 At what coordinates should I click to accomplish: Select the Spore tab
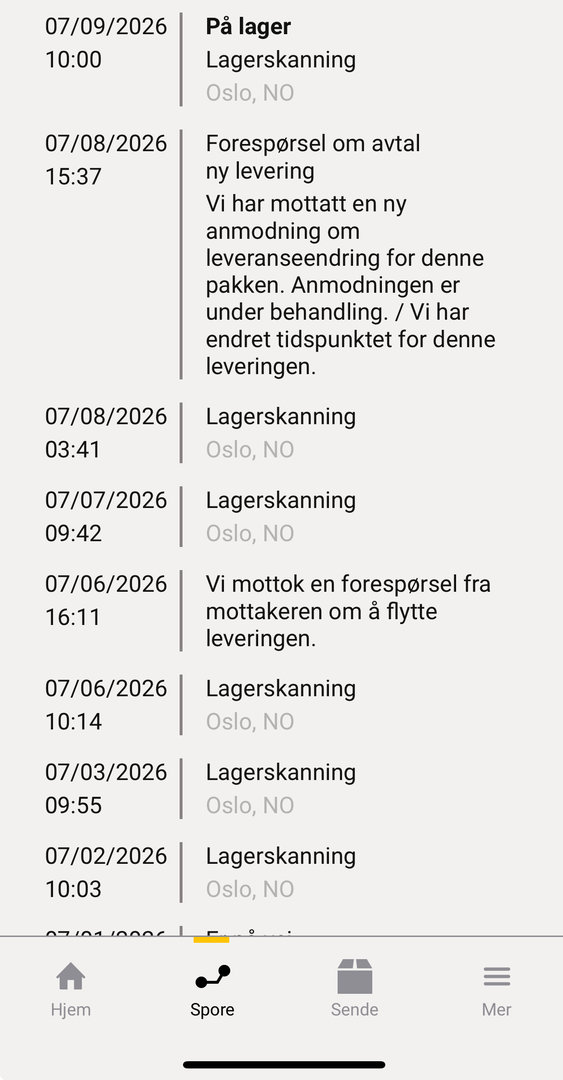tap(212, 990)
